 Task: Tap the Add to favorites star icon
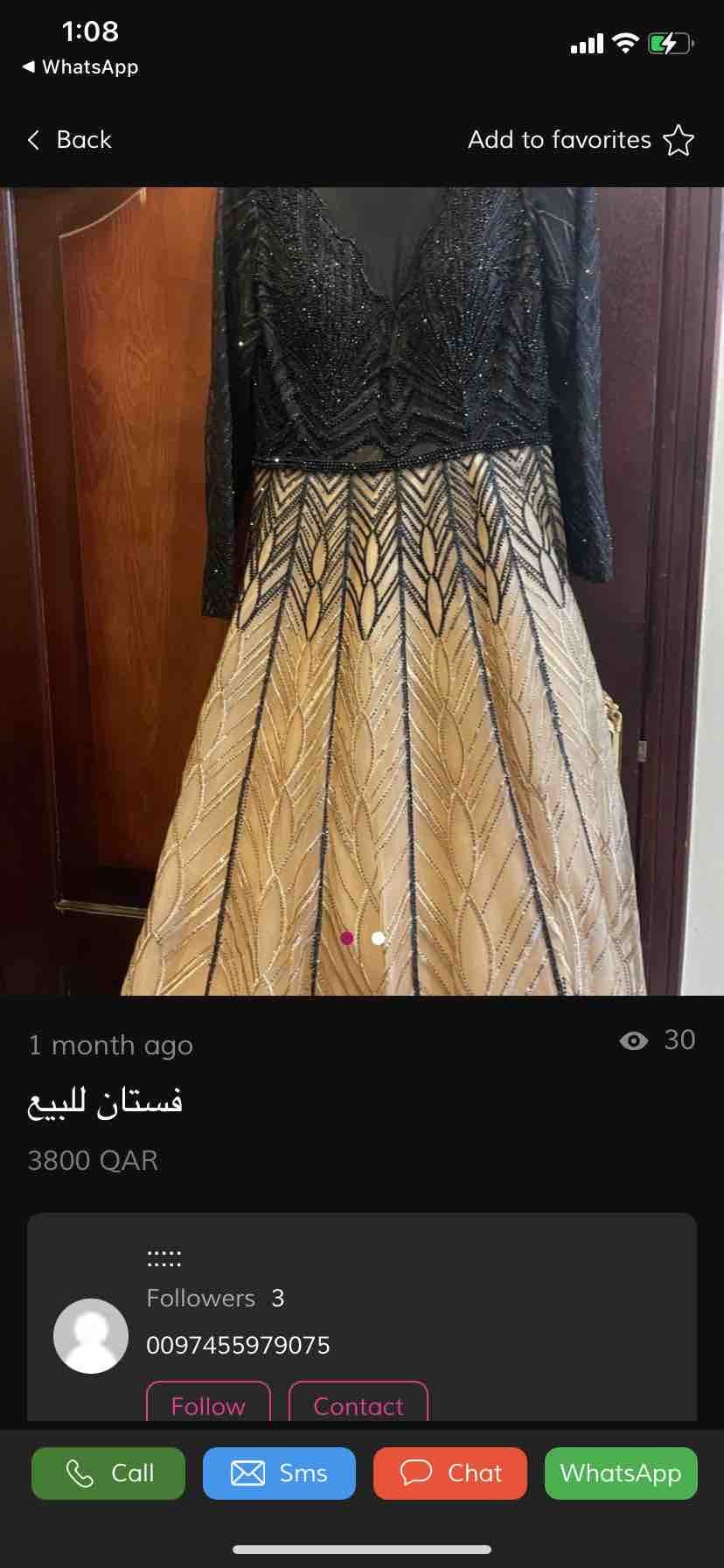tap(679, 140)
